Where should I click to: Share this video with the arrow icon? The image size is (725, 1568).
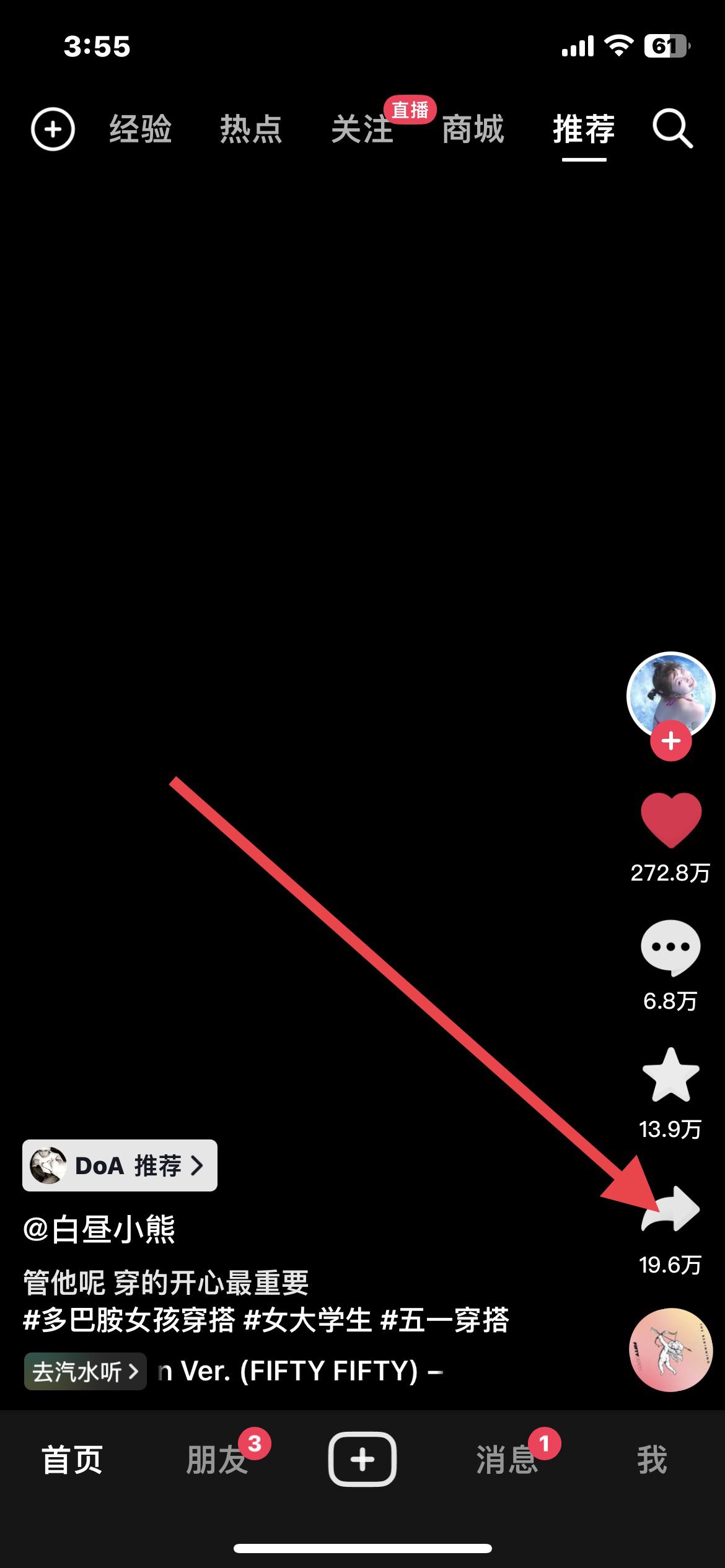pos(670,1209)
